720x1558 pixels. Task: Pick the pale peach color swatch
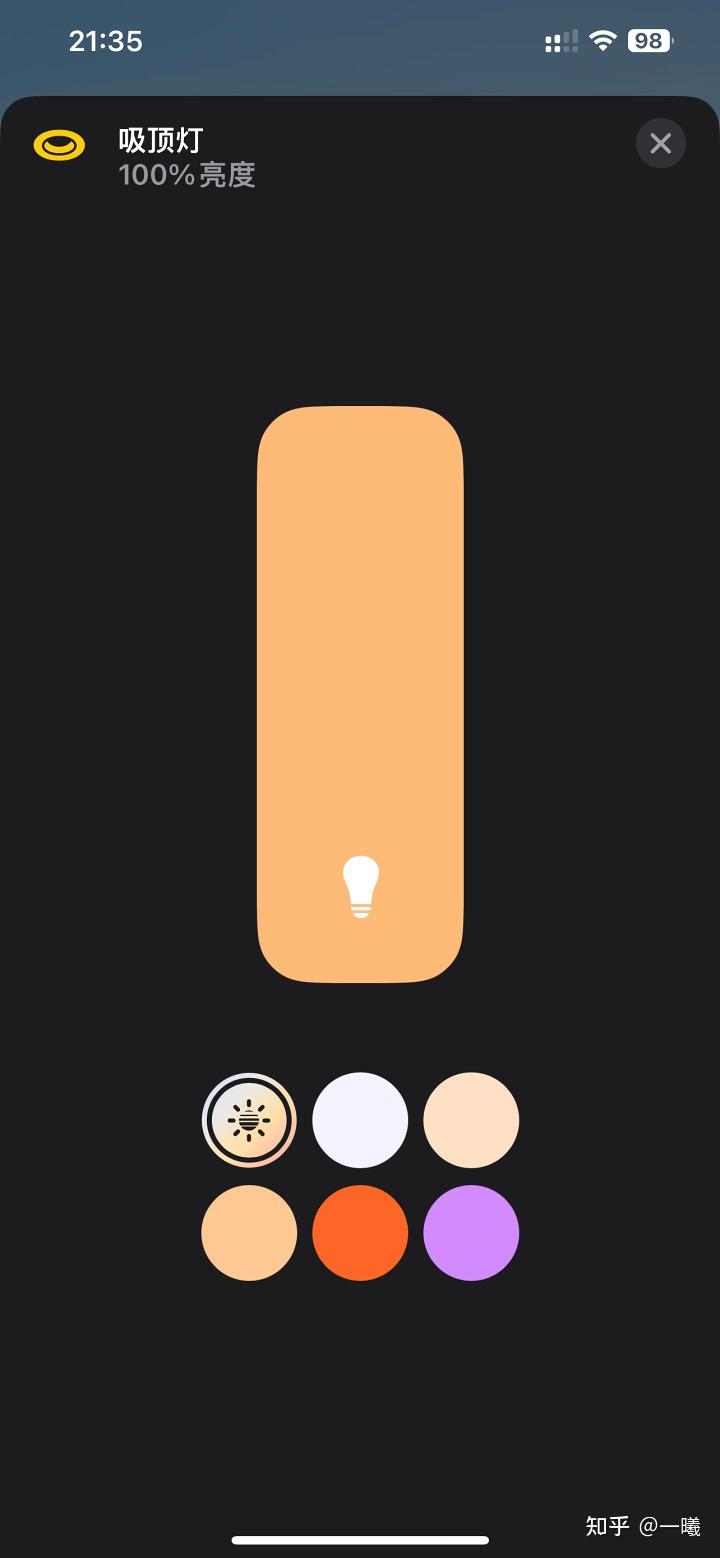471,1120
